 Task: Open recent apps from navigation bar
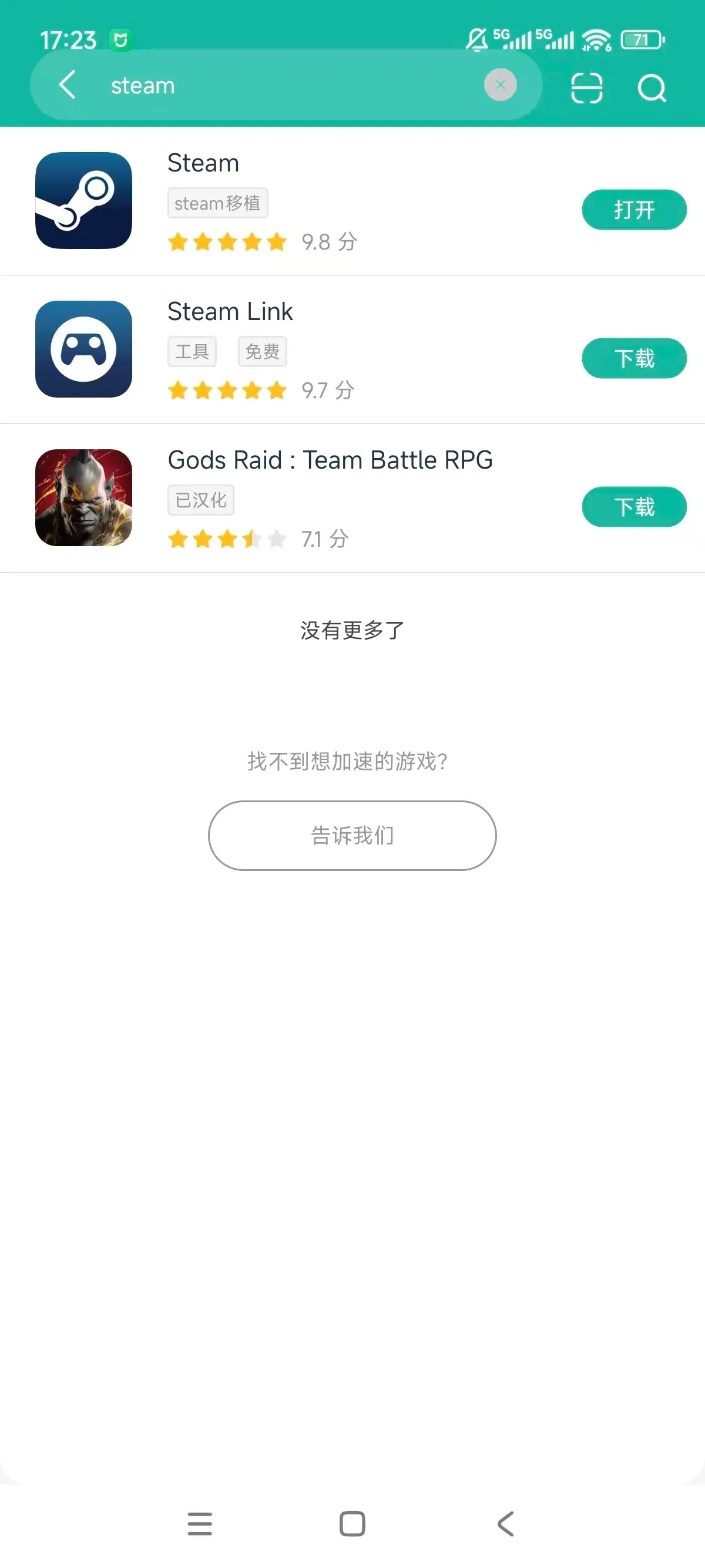pos(200,1524)
